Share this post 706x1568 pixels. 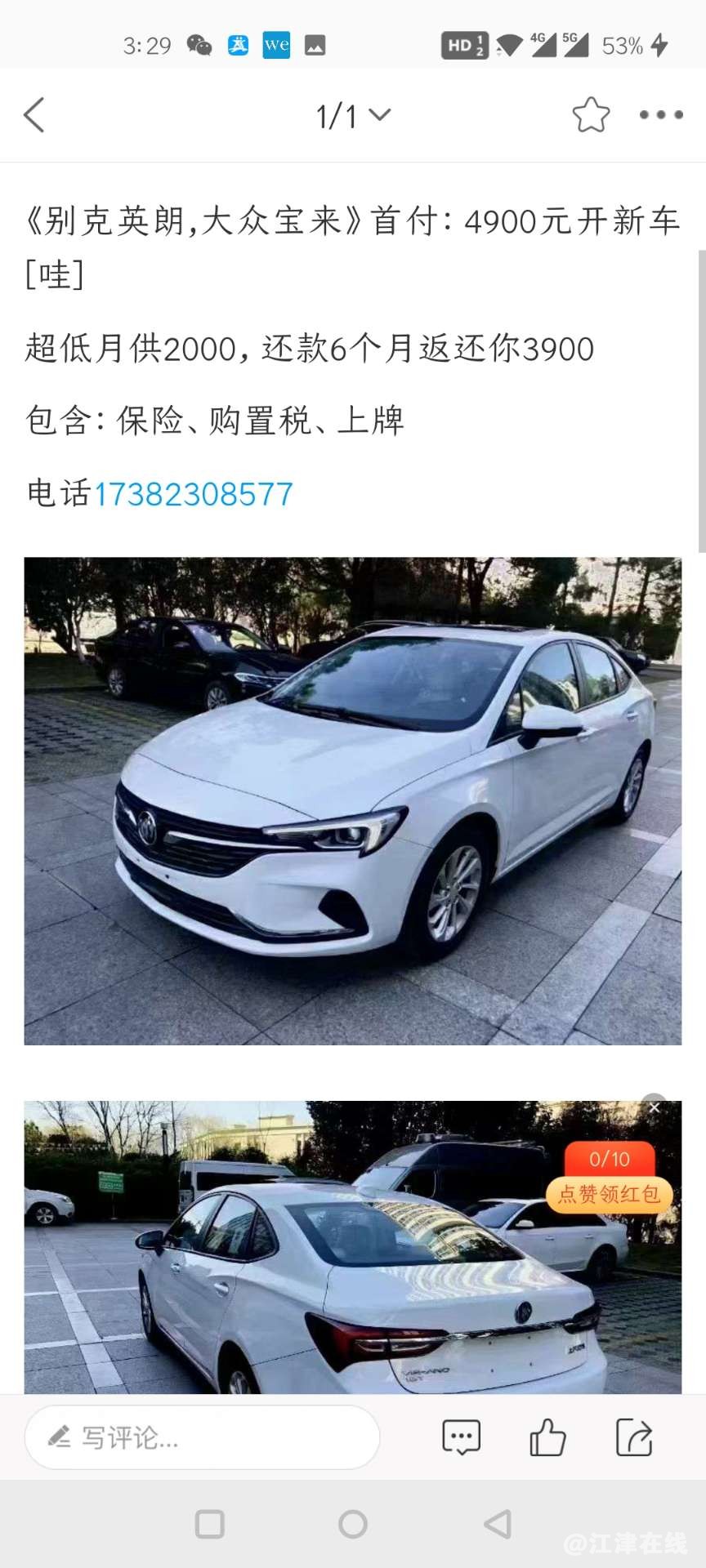pos(634,1437)
